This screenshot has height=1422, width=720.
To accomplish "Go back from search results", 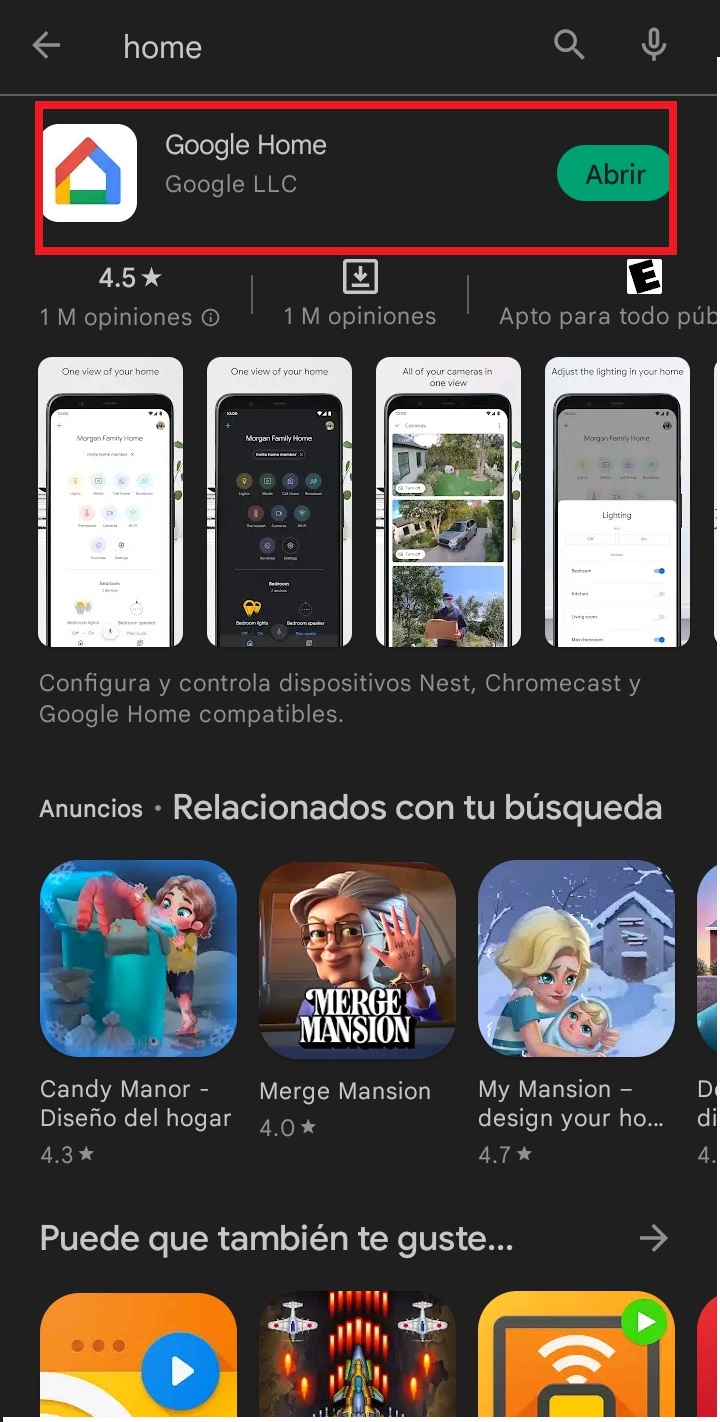I will [x=46, y=46].
